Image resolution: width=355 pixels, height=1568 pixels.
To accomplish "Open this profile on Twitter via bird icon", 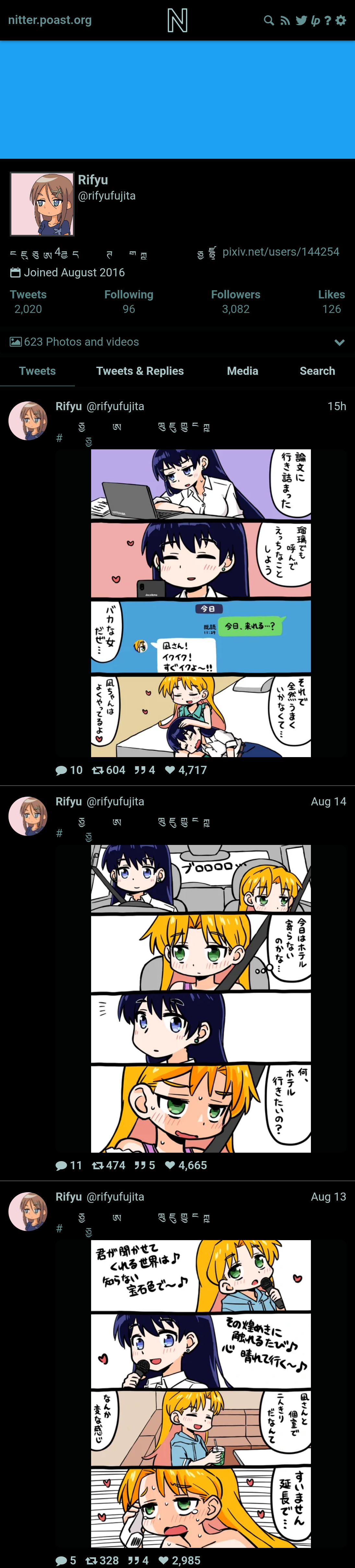I will coord(301,21).
